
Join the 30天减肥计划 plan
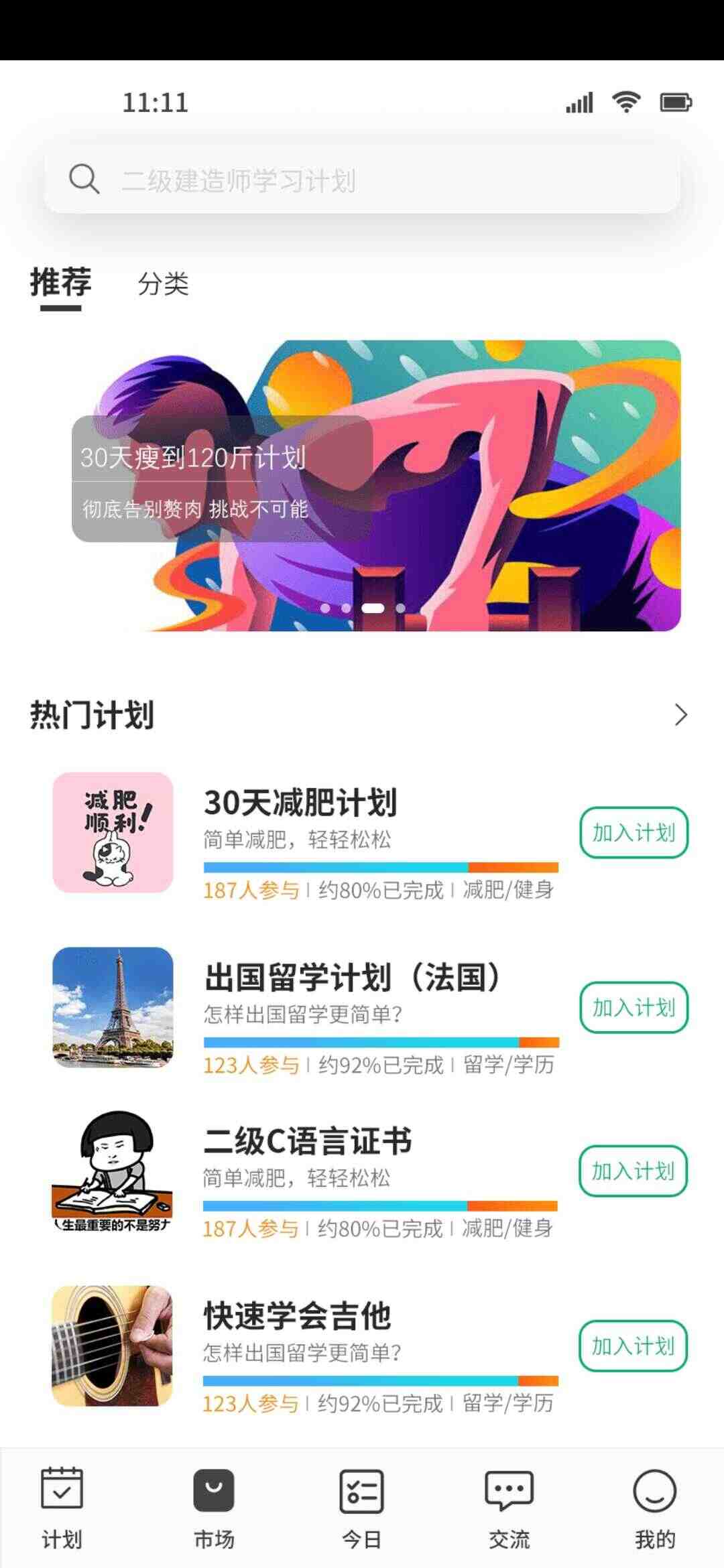[x=633, y=832]
